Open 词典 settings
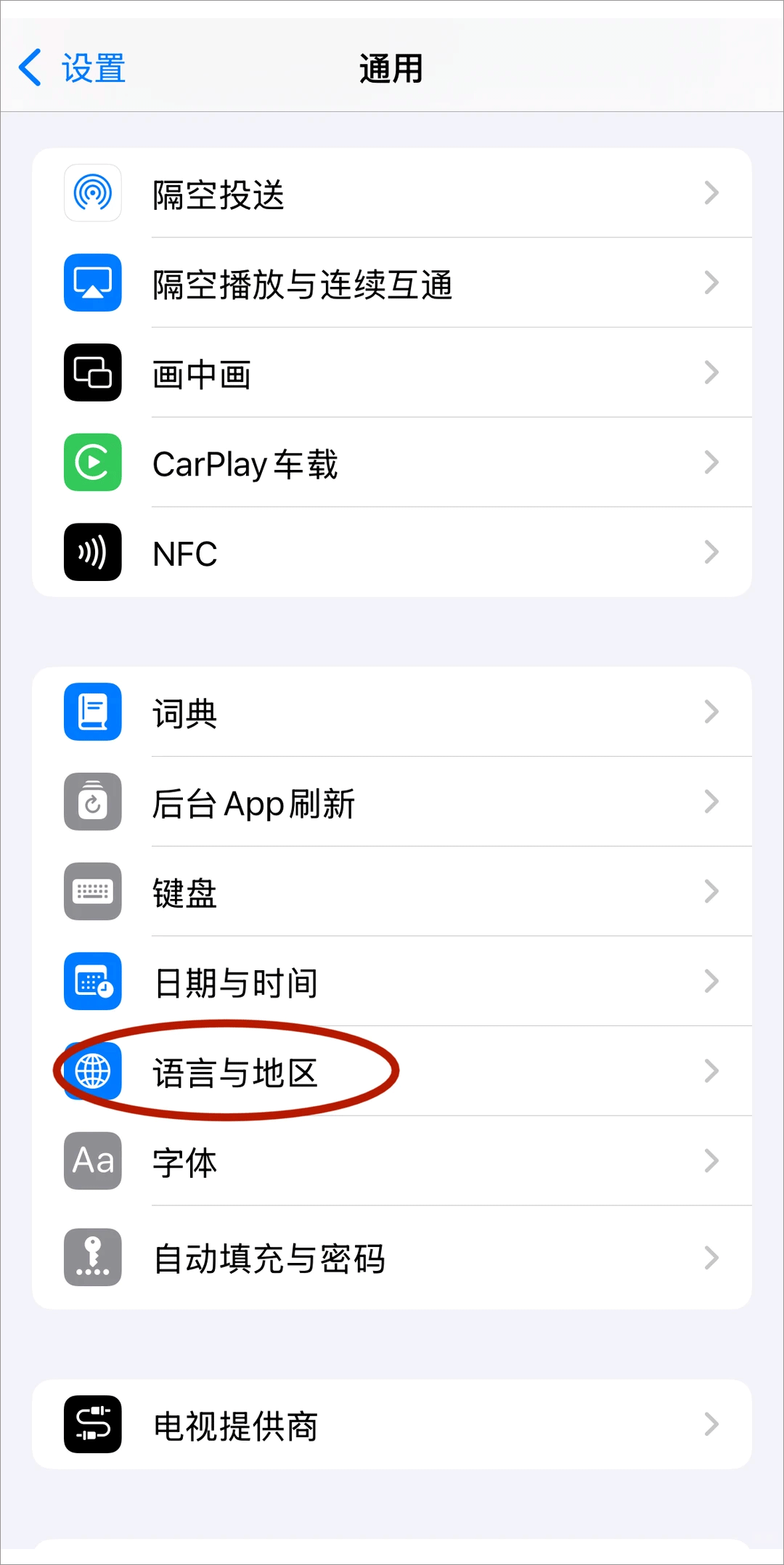This screenshot has width=784, height=1565. click(x=392, y=712)
